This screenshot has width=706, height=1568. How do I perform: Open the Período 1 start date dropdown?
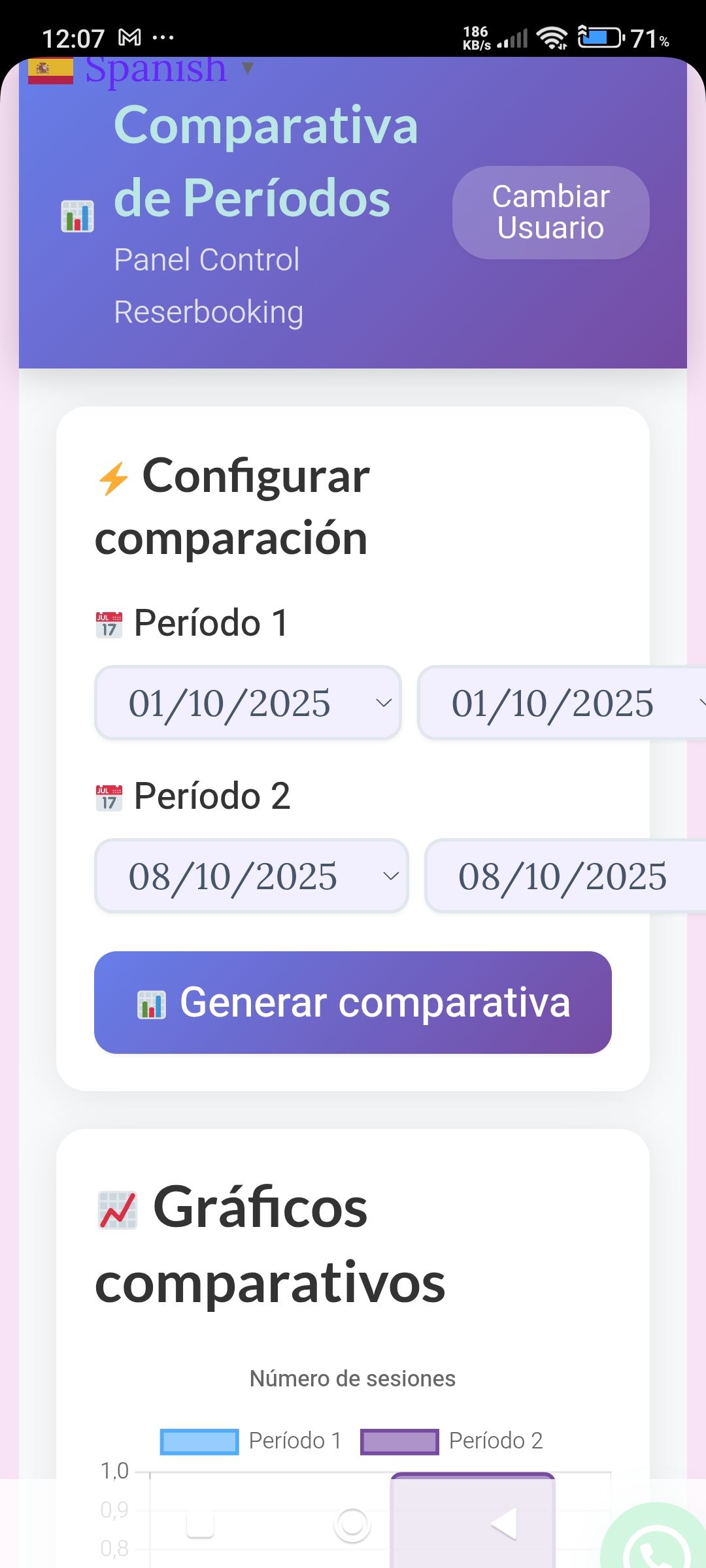[248, 702]
